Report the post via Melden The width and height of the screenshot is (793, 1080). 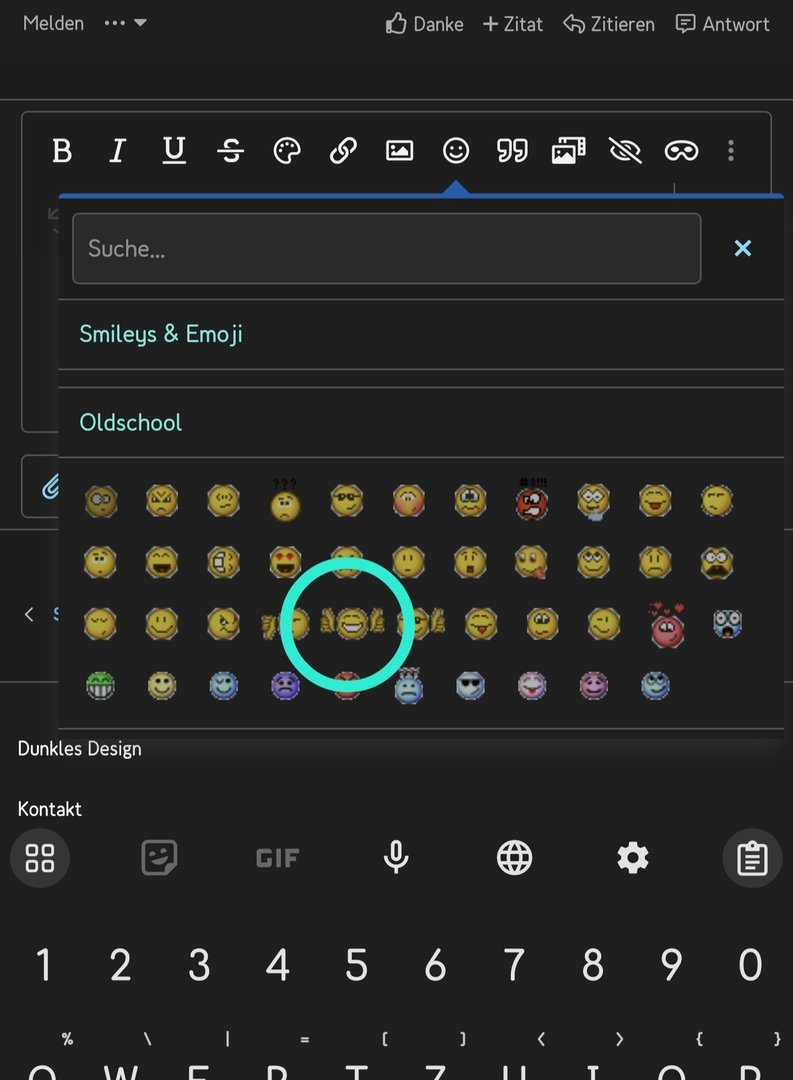click(54, 23)
